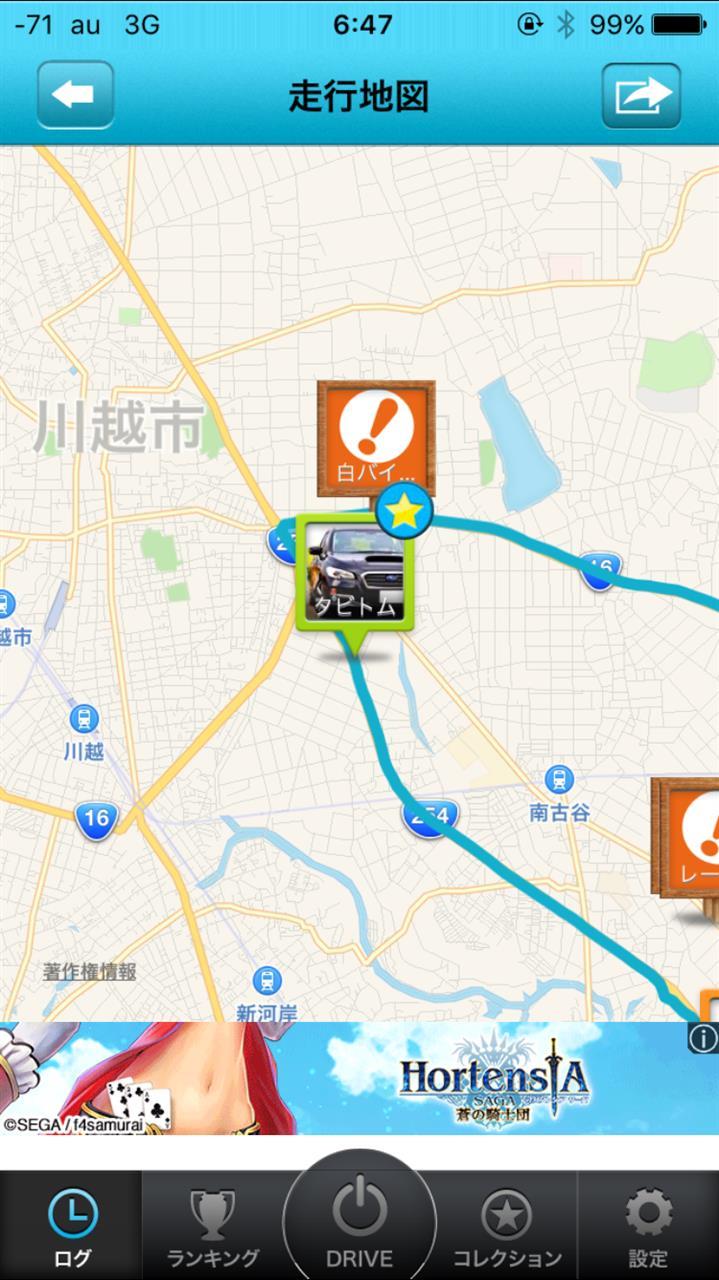Switch to the ログ tab

(x=72, y=1227)
